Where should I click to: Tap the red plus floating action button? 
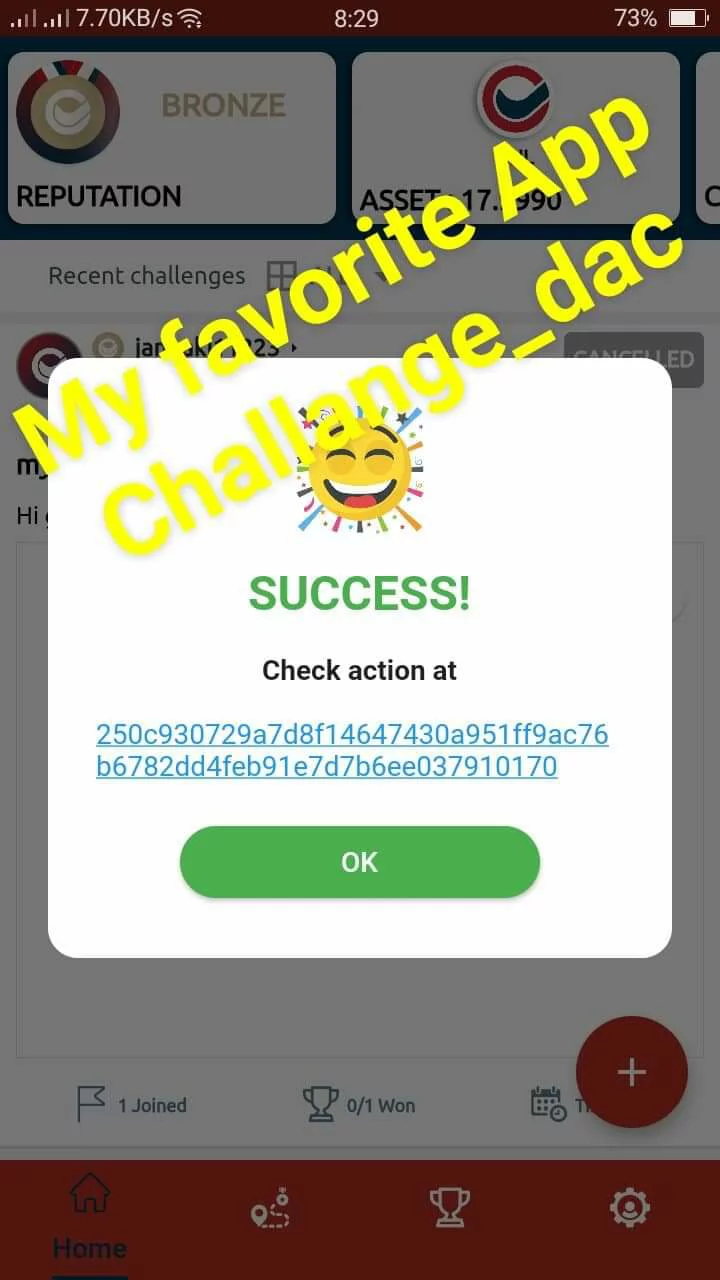click(x=631, y=1071)
